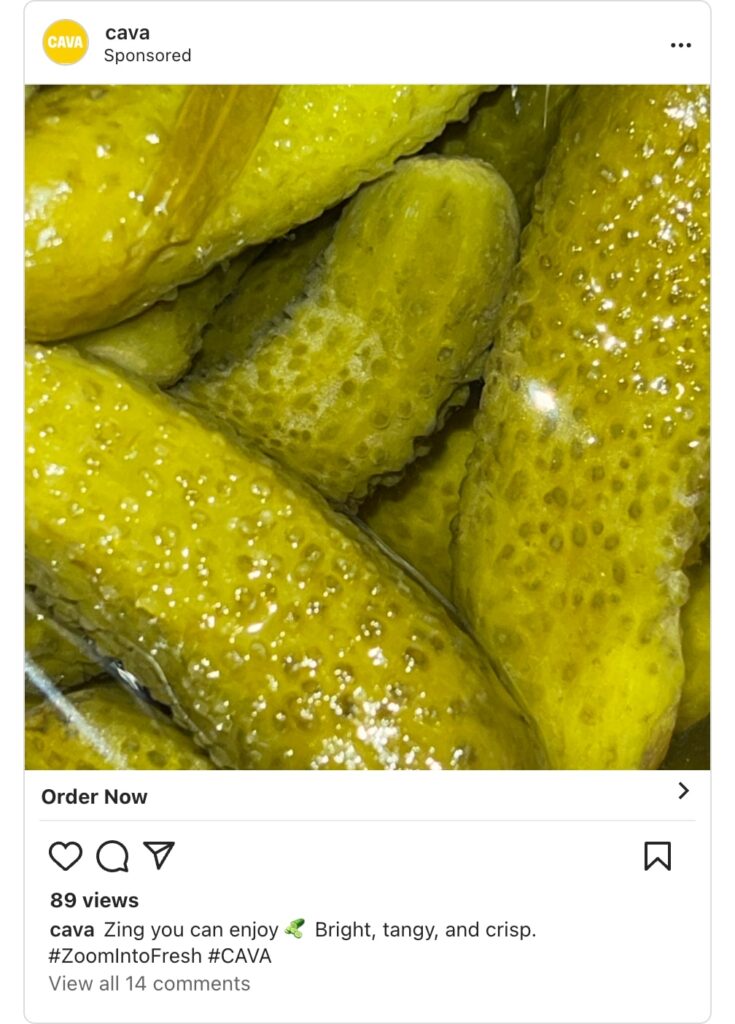
Task: Open the comment icon under the post
Action: pyautogui.click(x=112, y=856)
